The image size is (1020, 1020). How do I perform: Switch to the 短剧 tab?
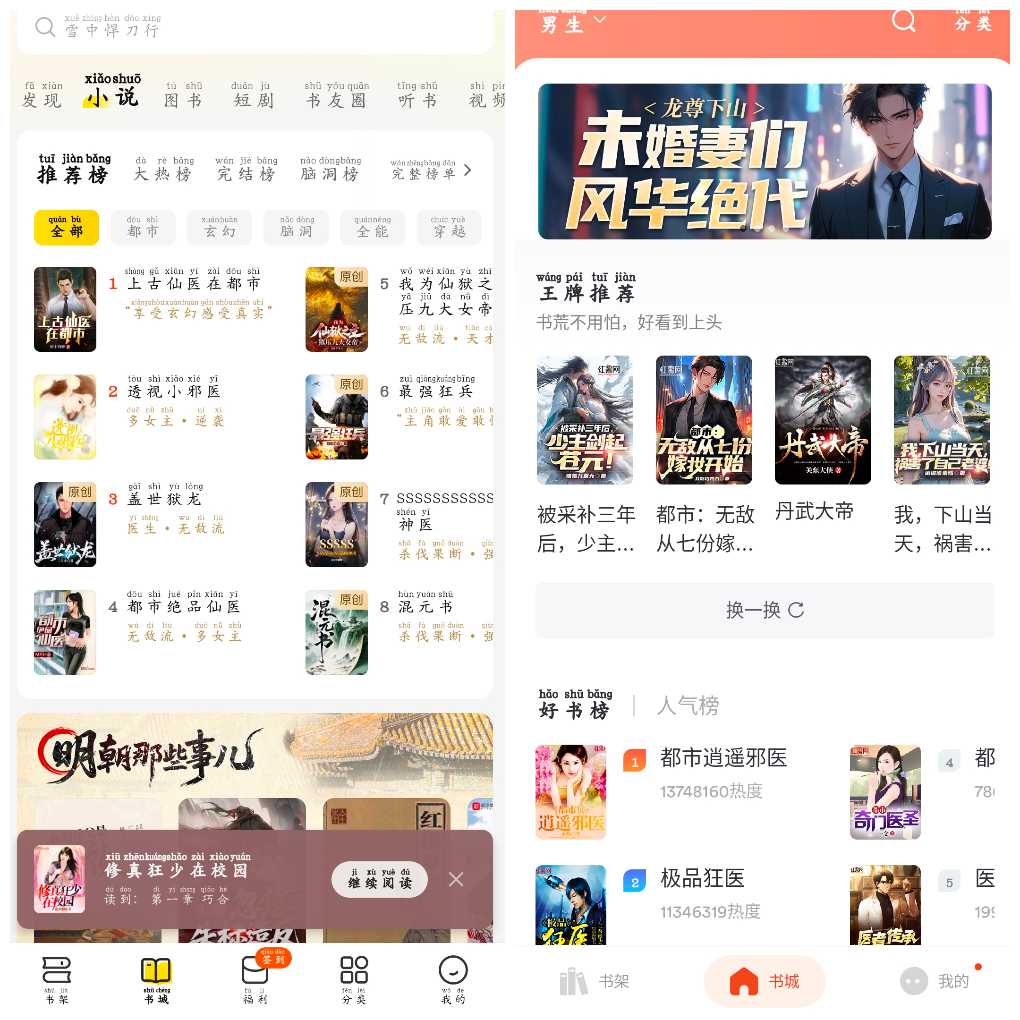[x=253, y=96]
